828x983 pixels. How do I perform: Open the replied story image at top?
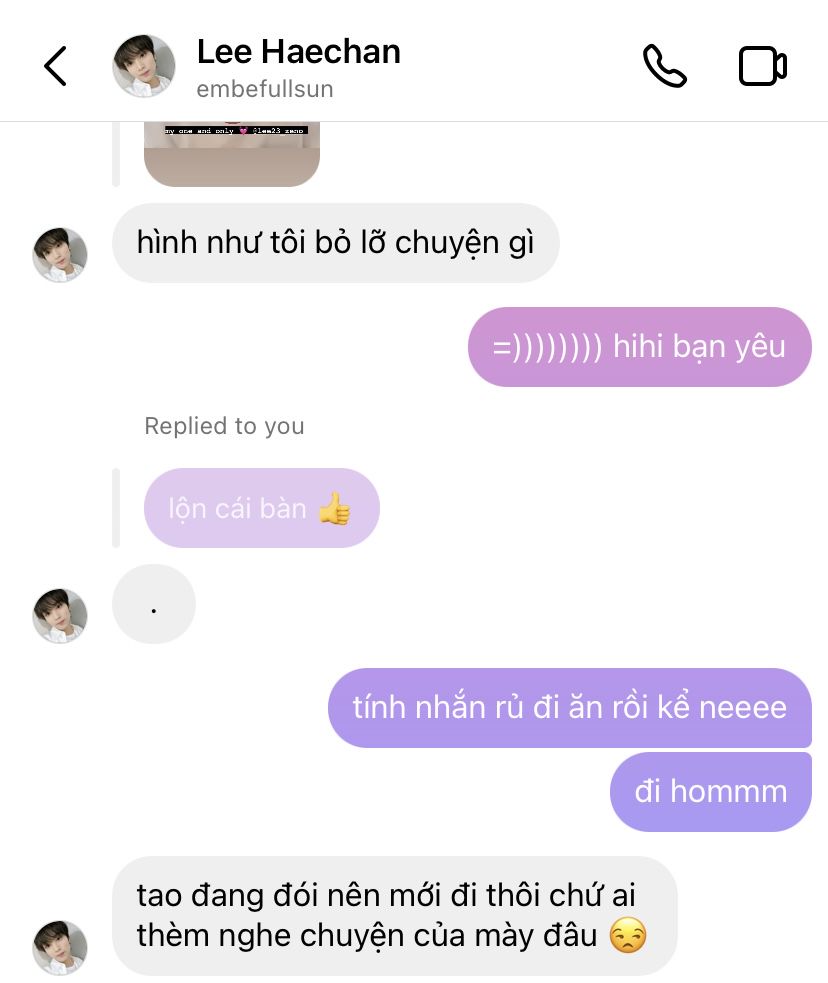pos(232,154)
